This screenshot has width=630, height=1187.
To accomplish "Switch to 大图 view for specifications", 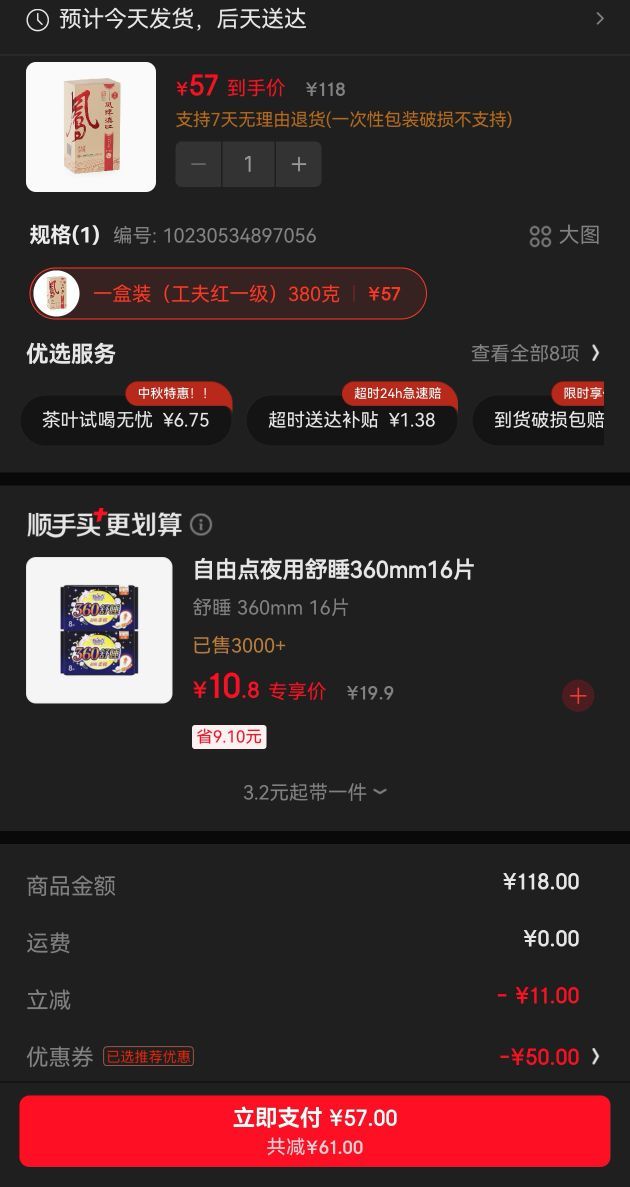I will (x=564, y=235).
